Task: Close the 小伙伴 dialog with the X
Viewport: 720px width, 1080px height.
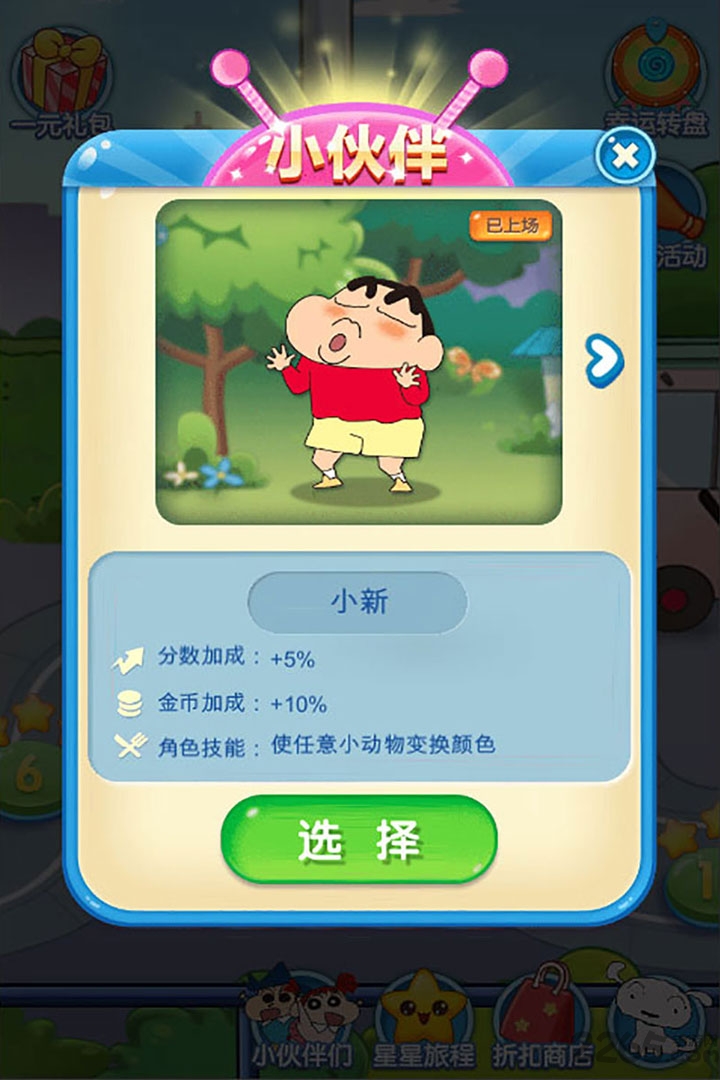Action: click(x=627, y=153)
